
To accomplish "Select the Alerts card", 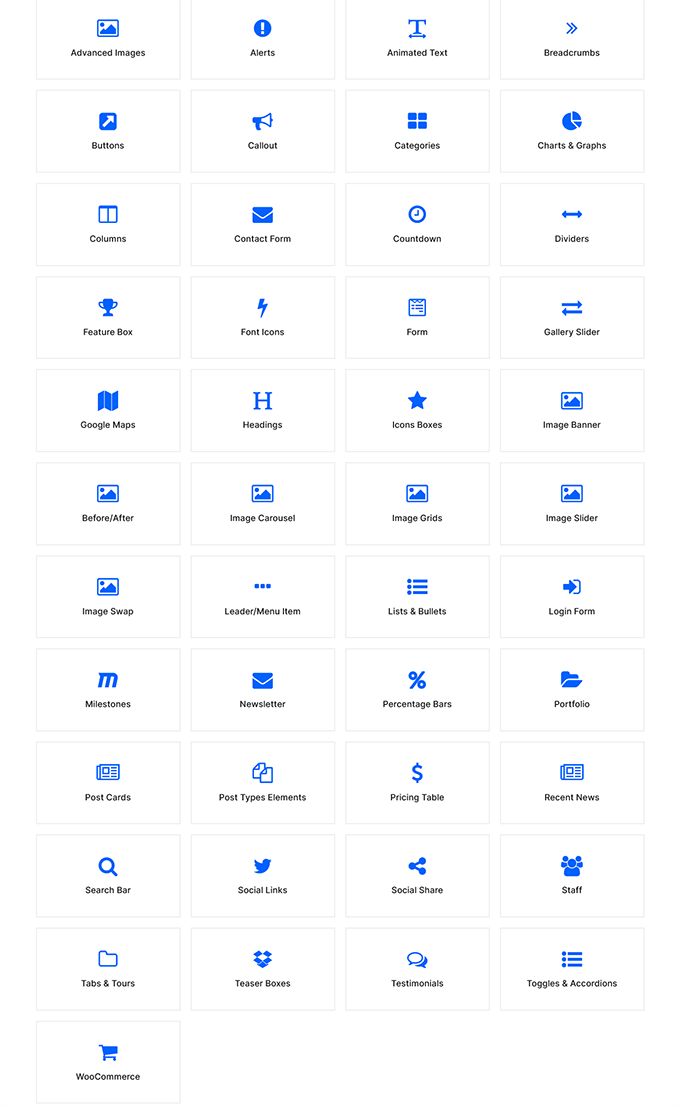I will click(x=262, y=38).
